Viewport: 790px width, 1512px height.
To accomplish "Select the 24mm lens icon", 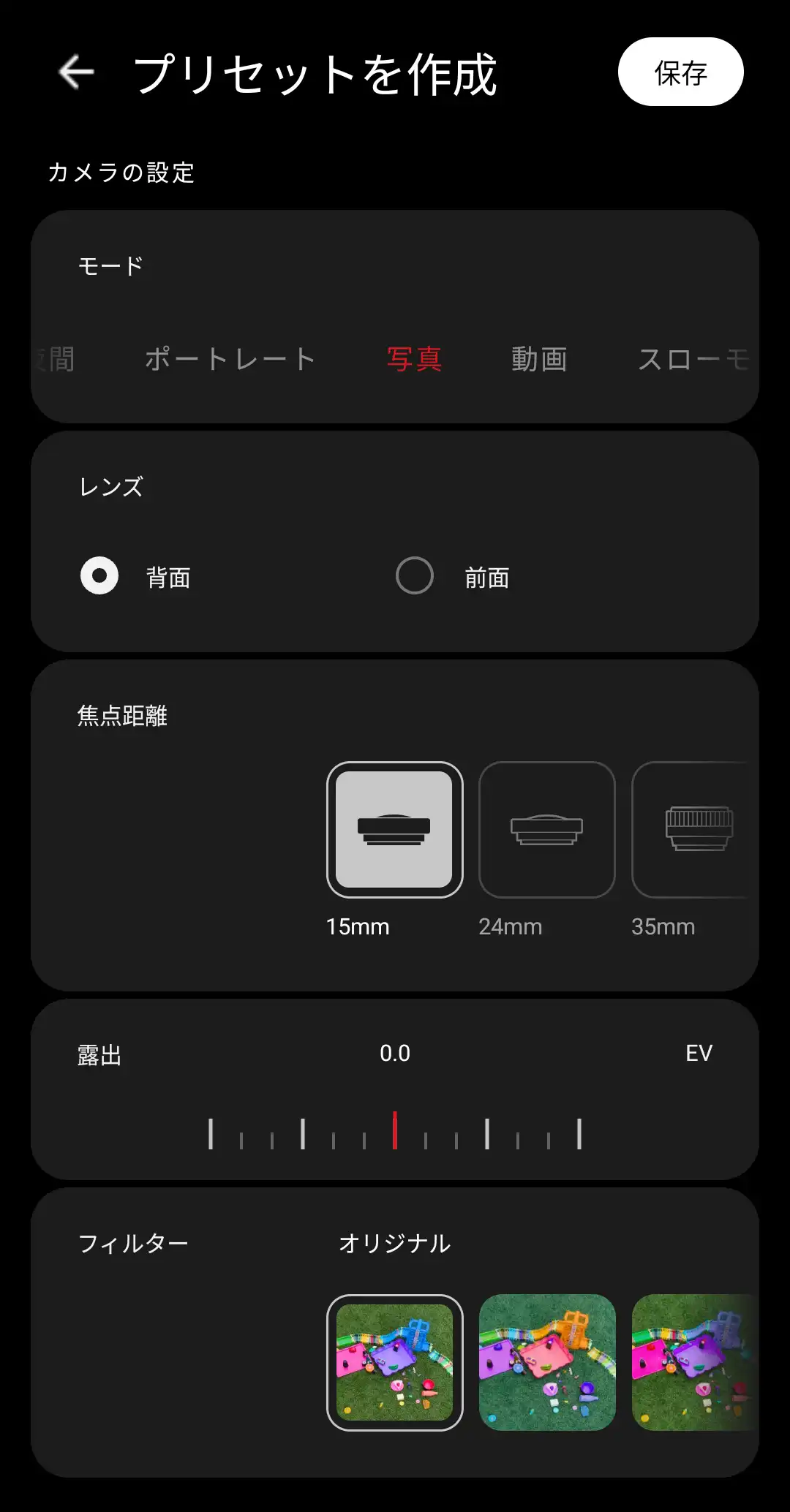I will tap(547, 831).
